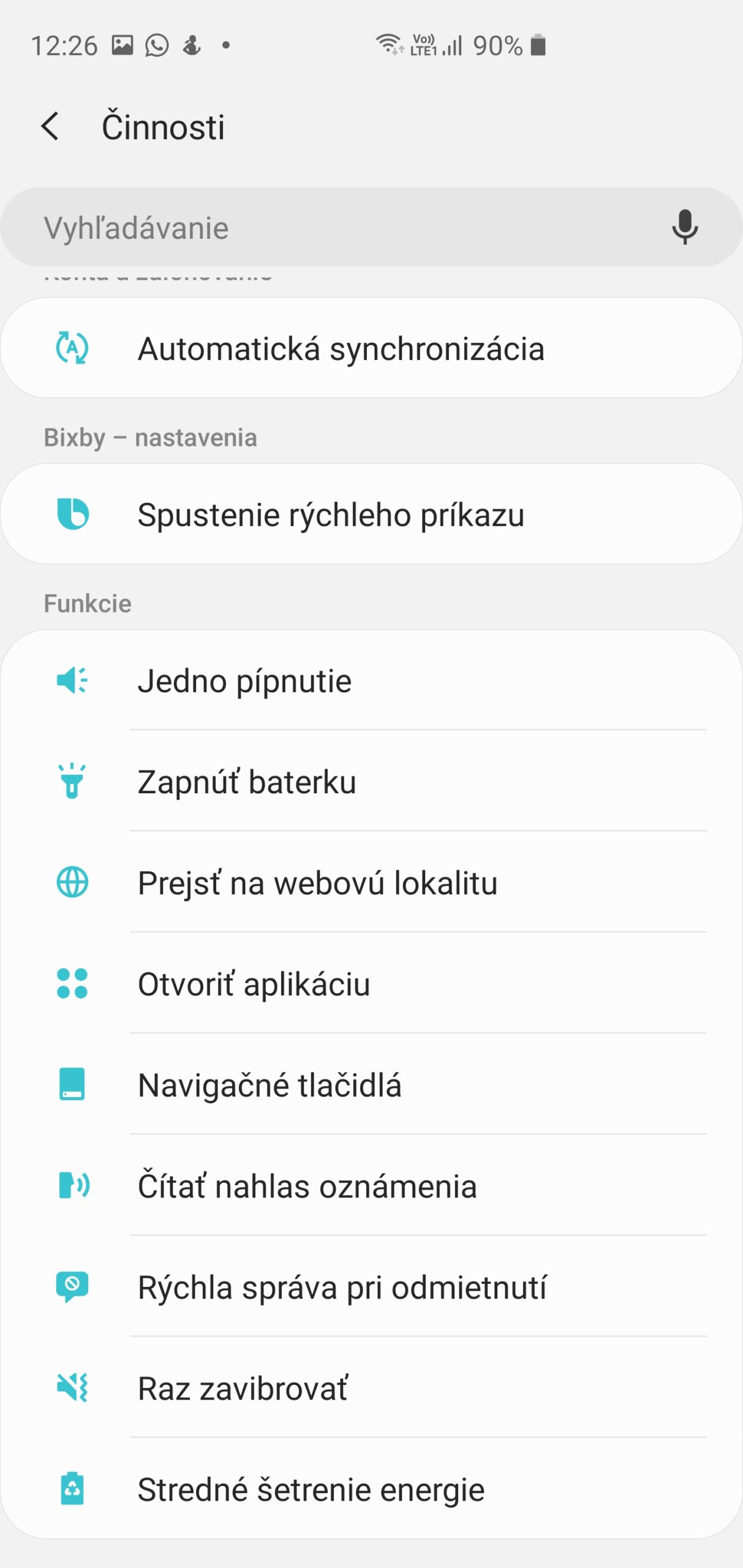This screenshot has height=1568, width=743.
Task: Tap the speaker icon next to Jedno pípnutie
Action: [x=72, y=680]
